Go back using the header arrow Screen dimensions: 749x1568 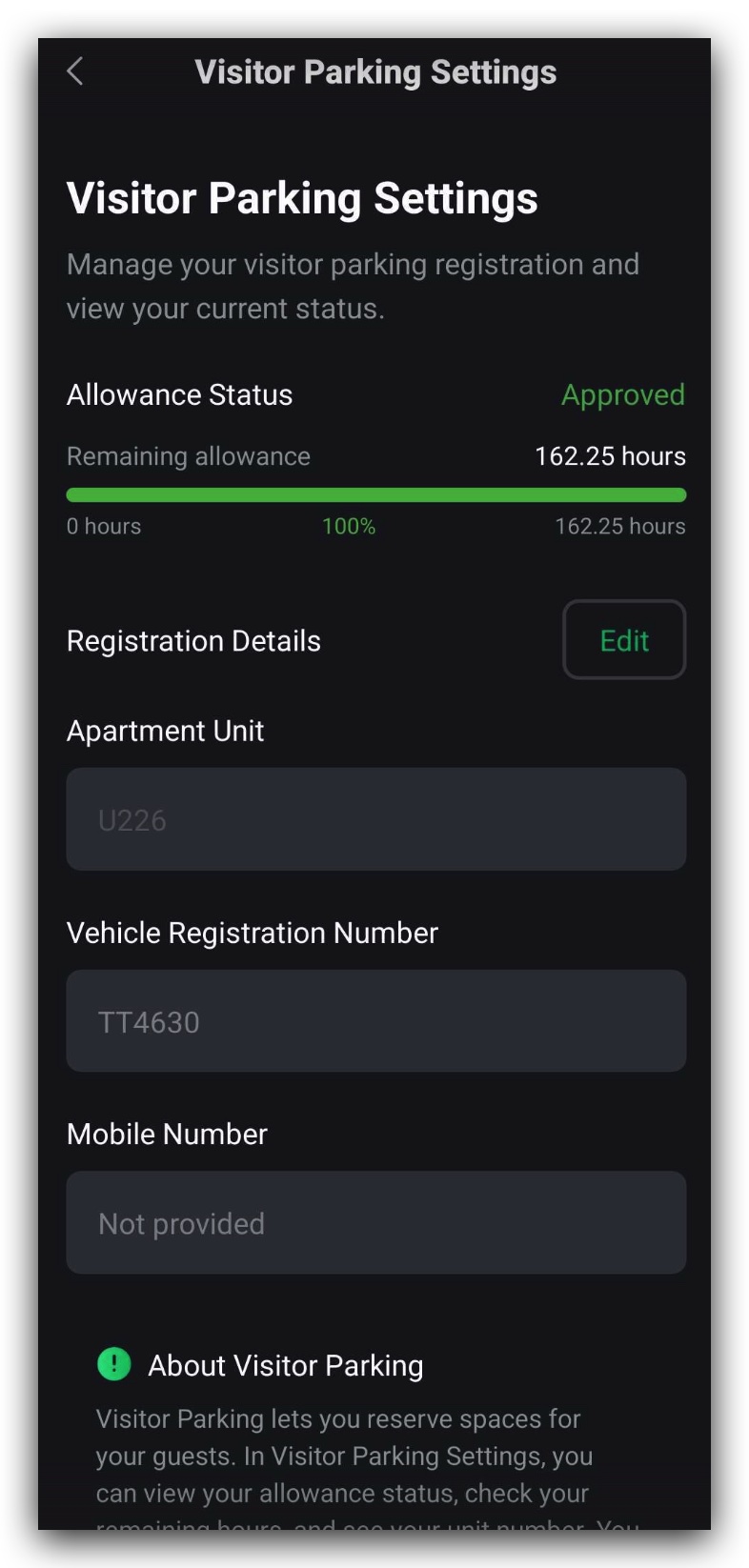point(75,71)
